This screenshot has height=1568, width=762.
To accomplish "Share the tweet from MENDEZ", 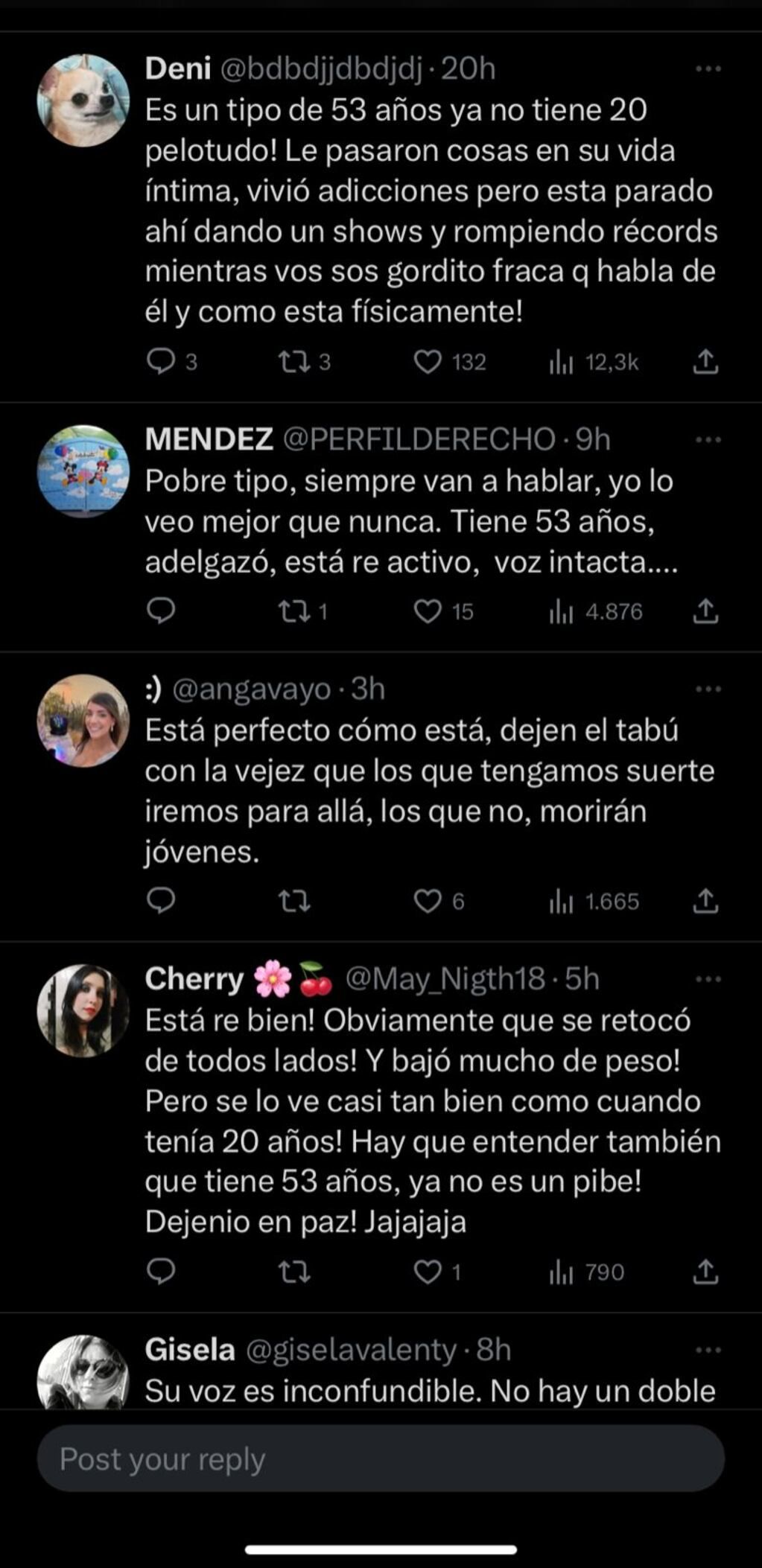I will 705,612.
